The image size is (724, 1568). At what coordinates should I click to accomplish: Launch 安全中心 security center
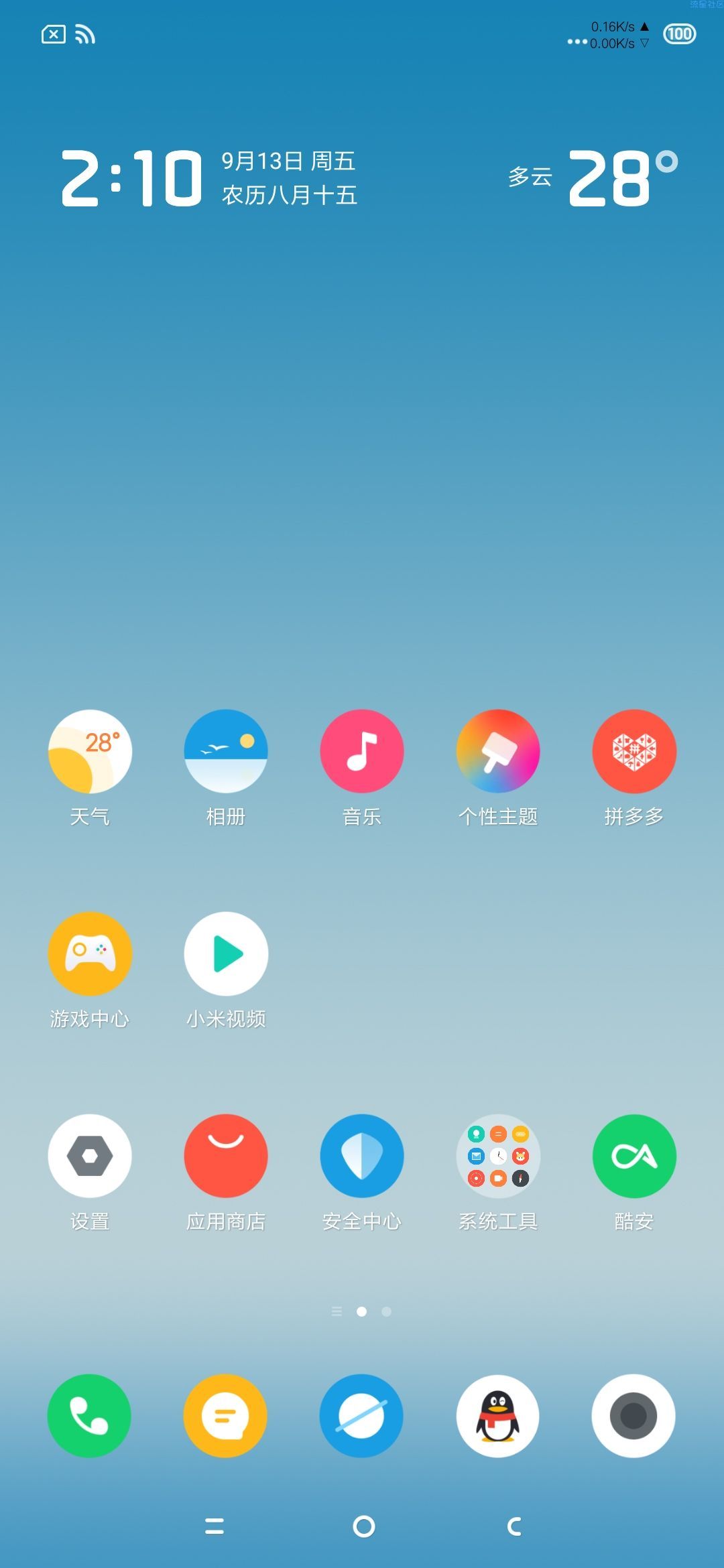tap(362, 1156)
